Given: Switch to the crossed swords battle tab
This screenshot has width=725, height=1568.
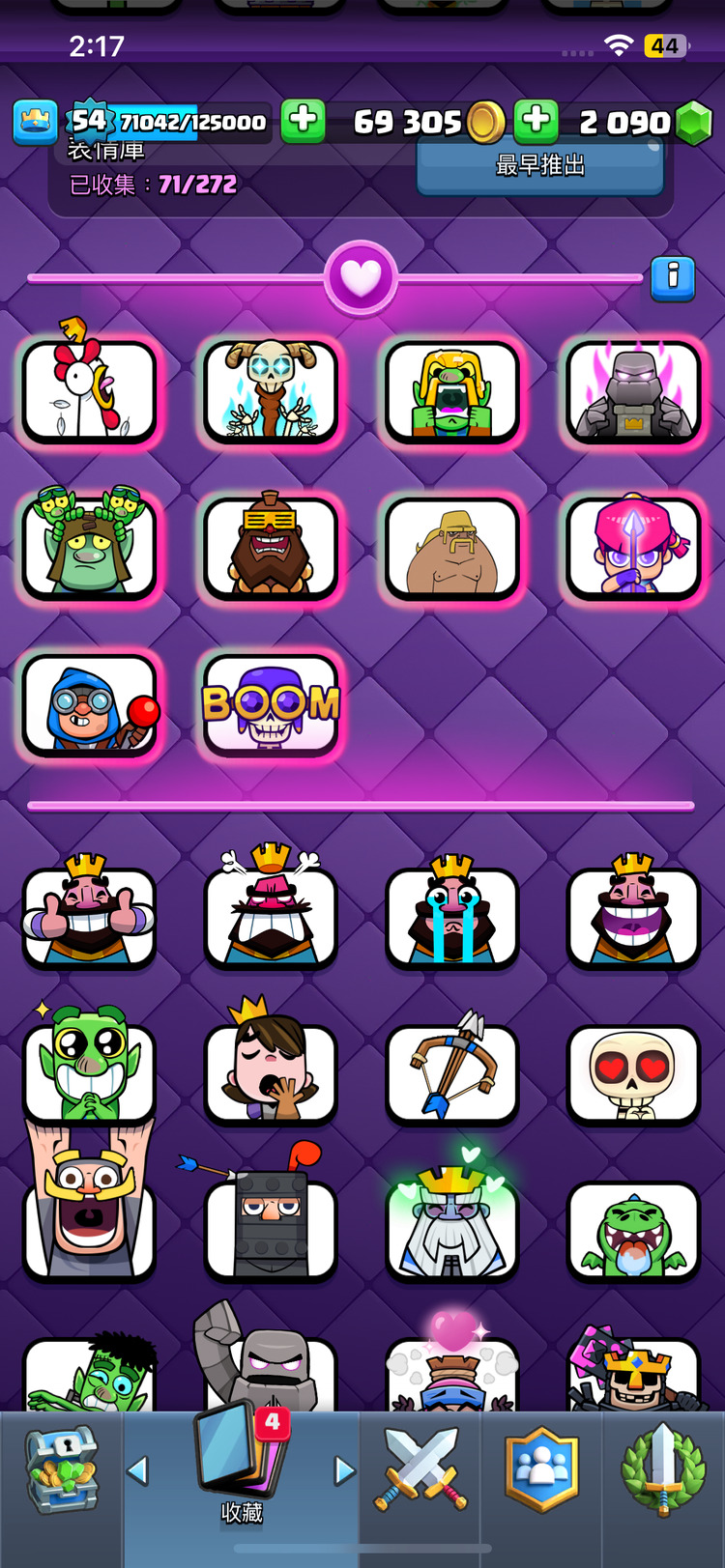Looking at the screenshot, I should tap(420, 1470).
